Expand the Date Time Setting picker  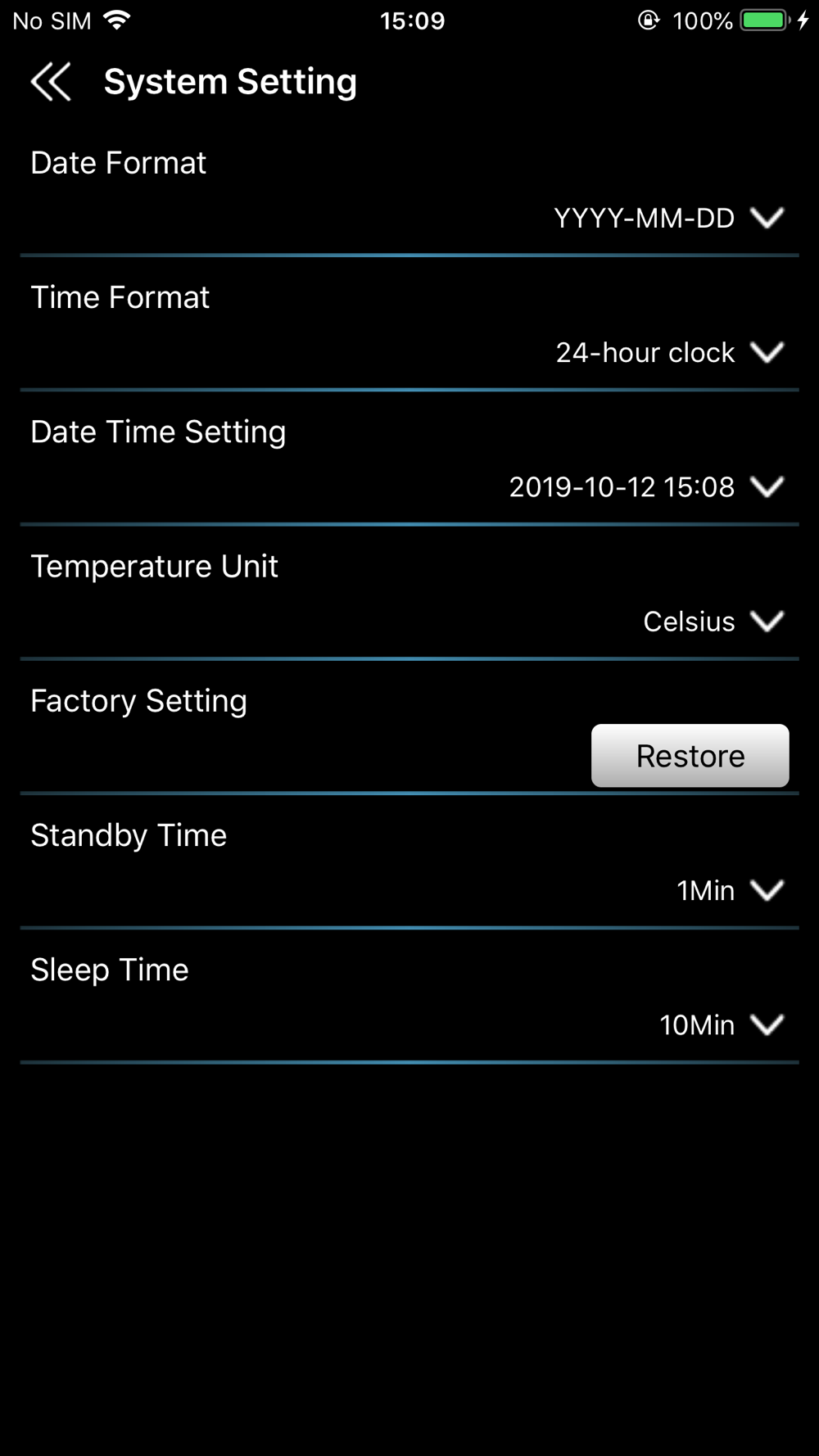[647, 486]
